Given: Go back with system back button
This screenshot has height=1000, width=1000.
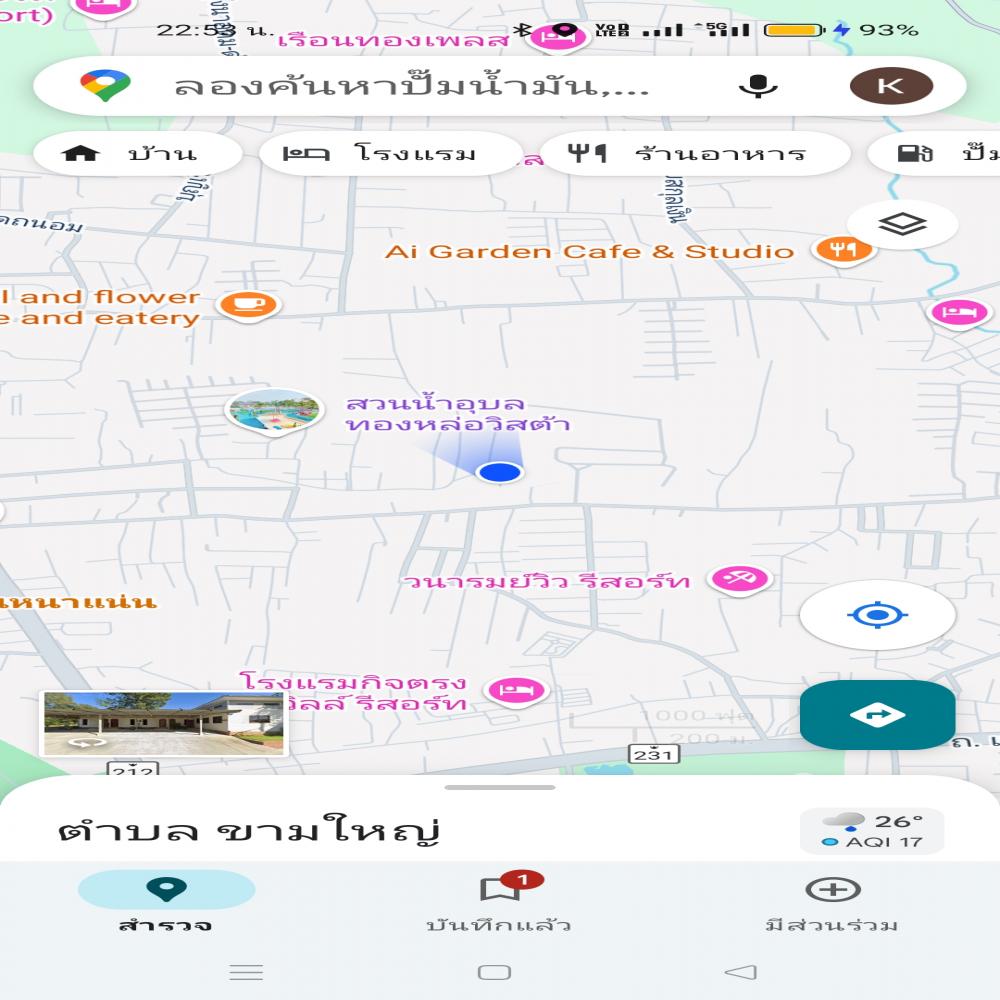Looking at the screenshot, I should point(740,972).
